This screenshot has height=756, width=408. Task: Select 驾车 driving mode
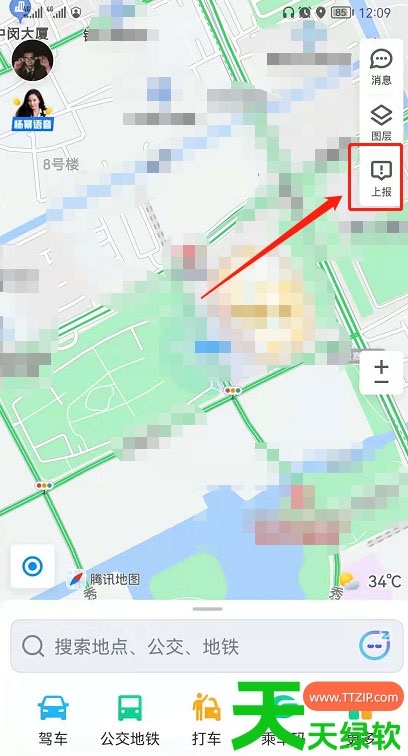(53, 720)
